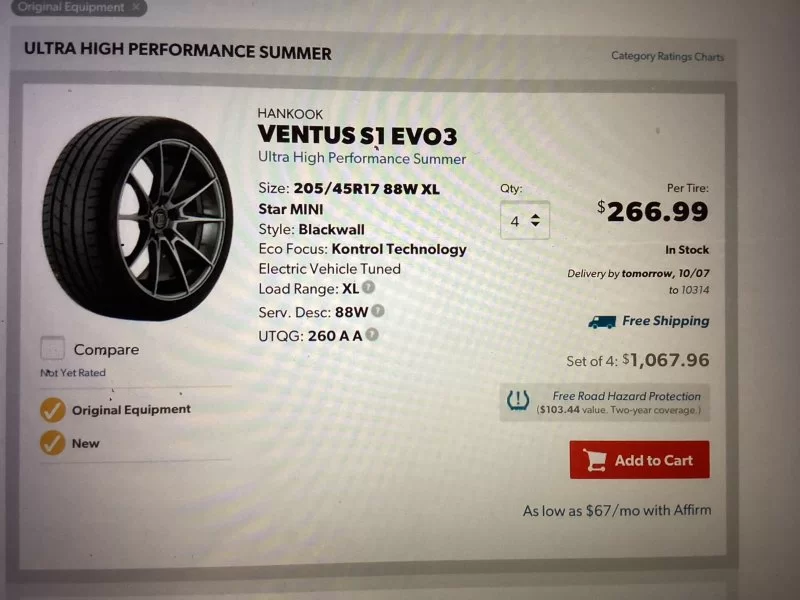Show help for UTQG 260 A A
Viewport: 800px width, 600px height.
click(372, 335)
